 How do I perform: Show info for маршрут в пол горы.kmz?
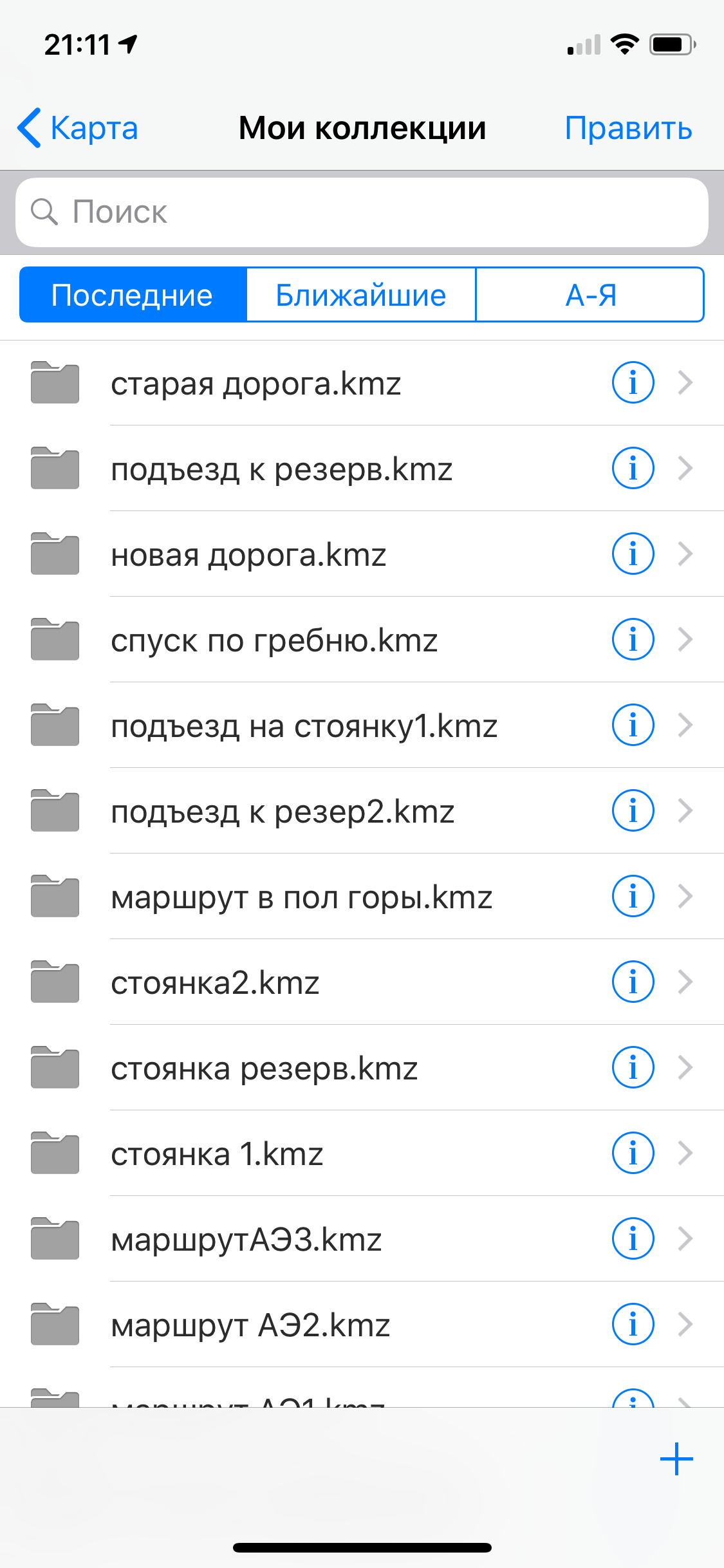(x=633, y=896)
